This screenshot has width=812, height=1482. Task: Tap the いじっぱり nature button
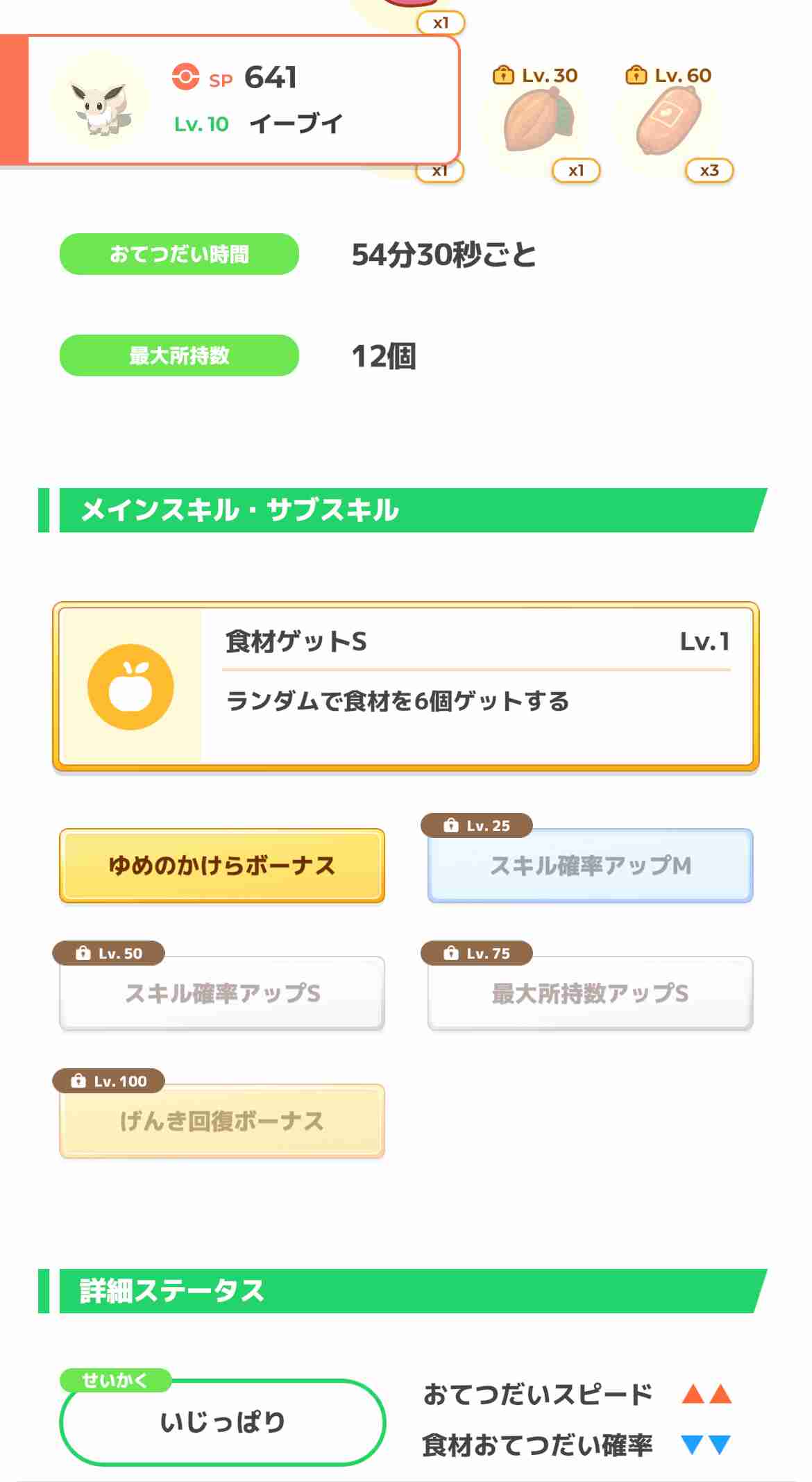[x=223, y=1422]
